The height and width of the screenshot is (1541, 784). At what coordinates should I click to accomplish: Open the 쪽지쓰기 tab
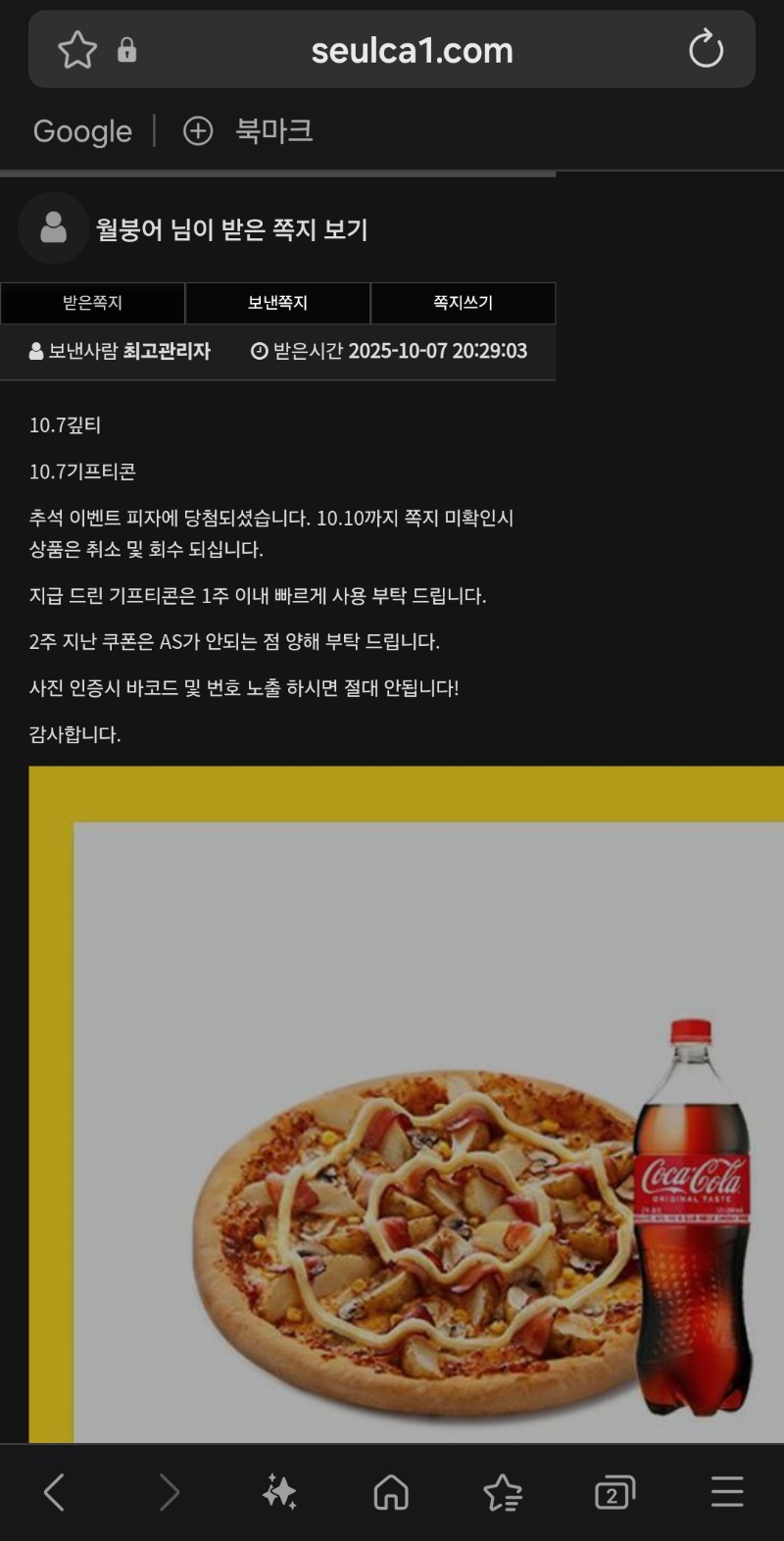[x=463, y=303]
